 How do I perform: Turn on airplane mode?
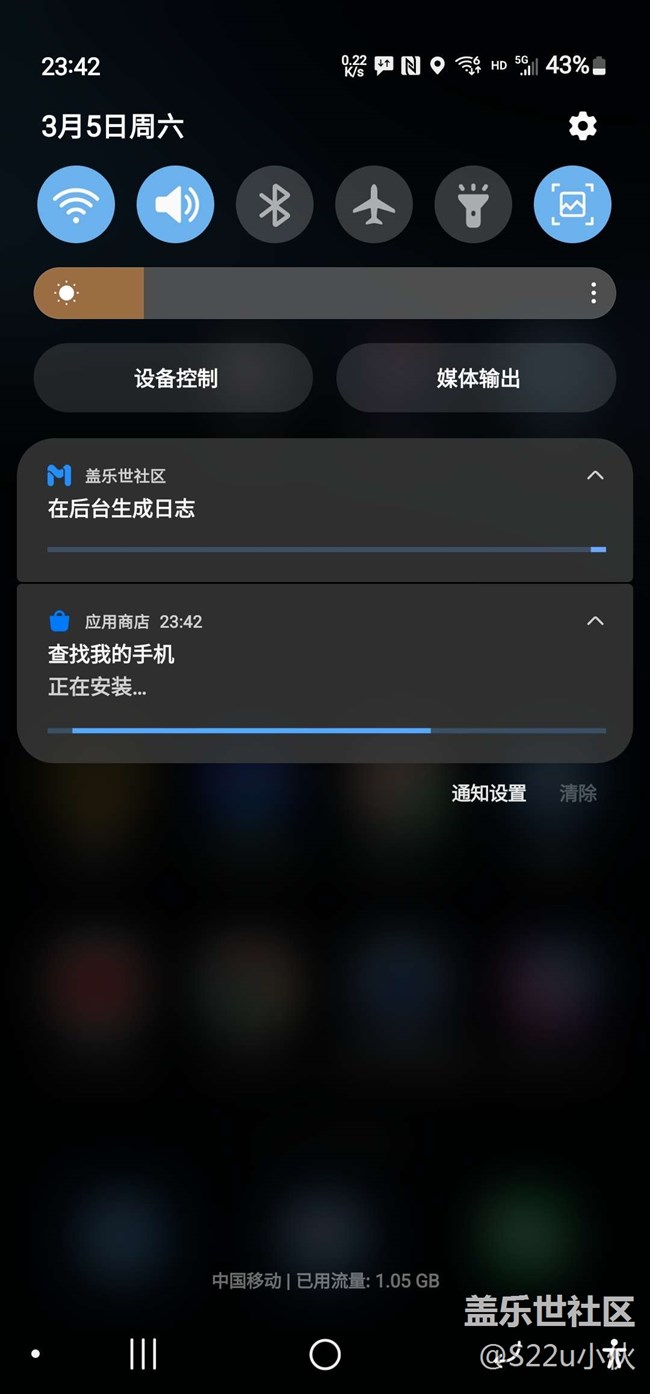pyautogui.click(x=374, y=205)
